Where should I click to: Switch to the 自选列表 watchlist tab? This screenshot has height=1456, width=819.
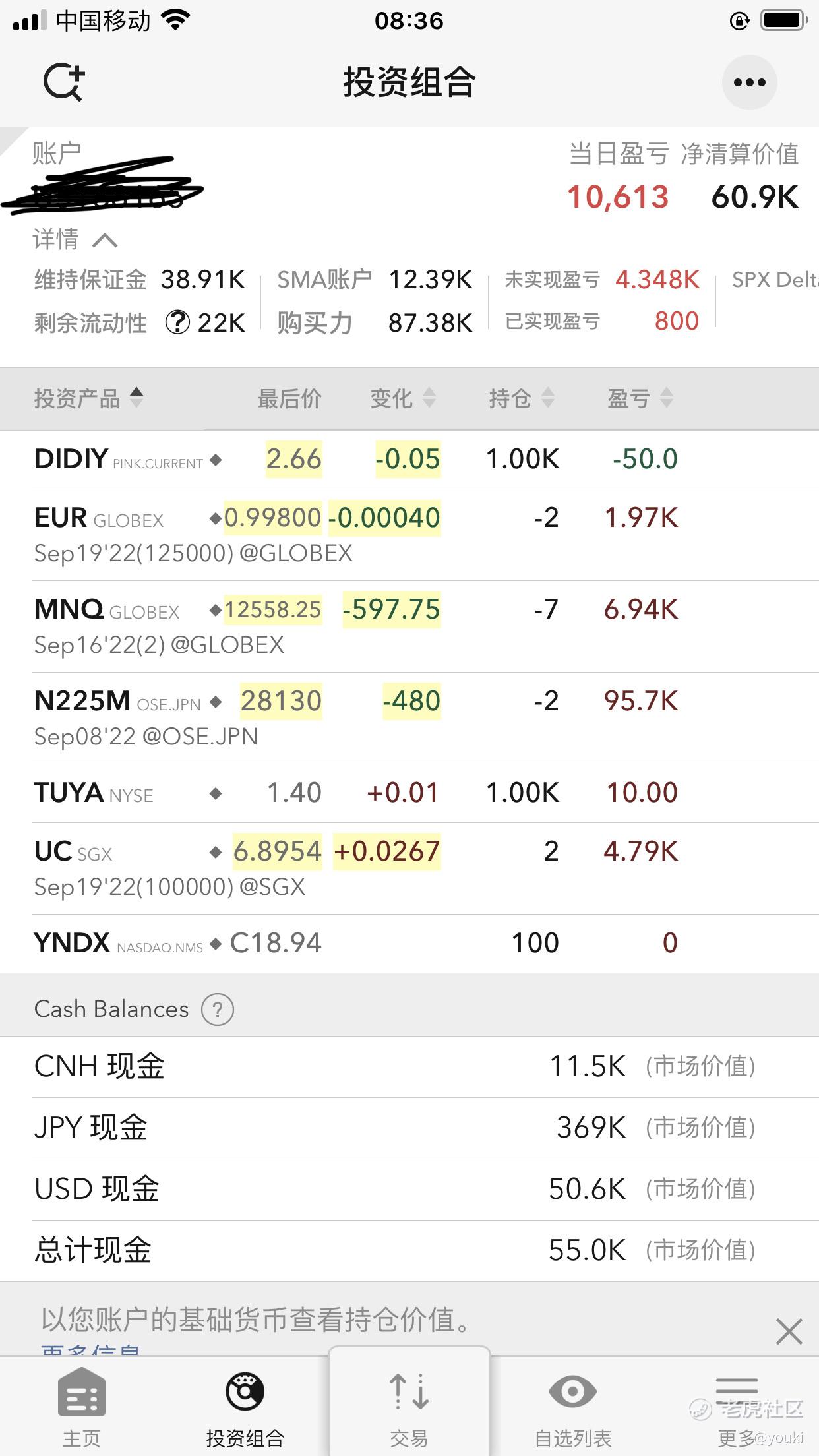pyautogui.click(x=573, y=1407)
